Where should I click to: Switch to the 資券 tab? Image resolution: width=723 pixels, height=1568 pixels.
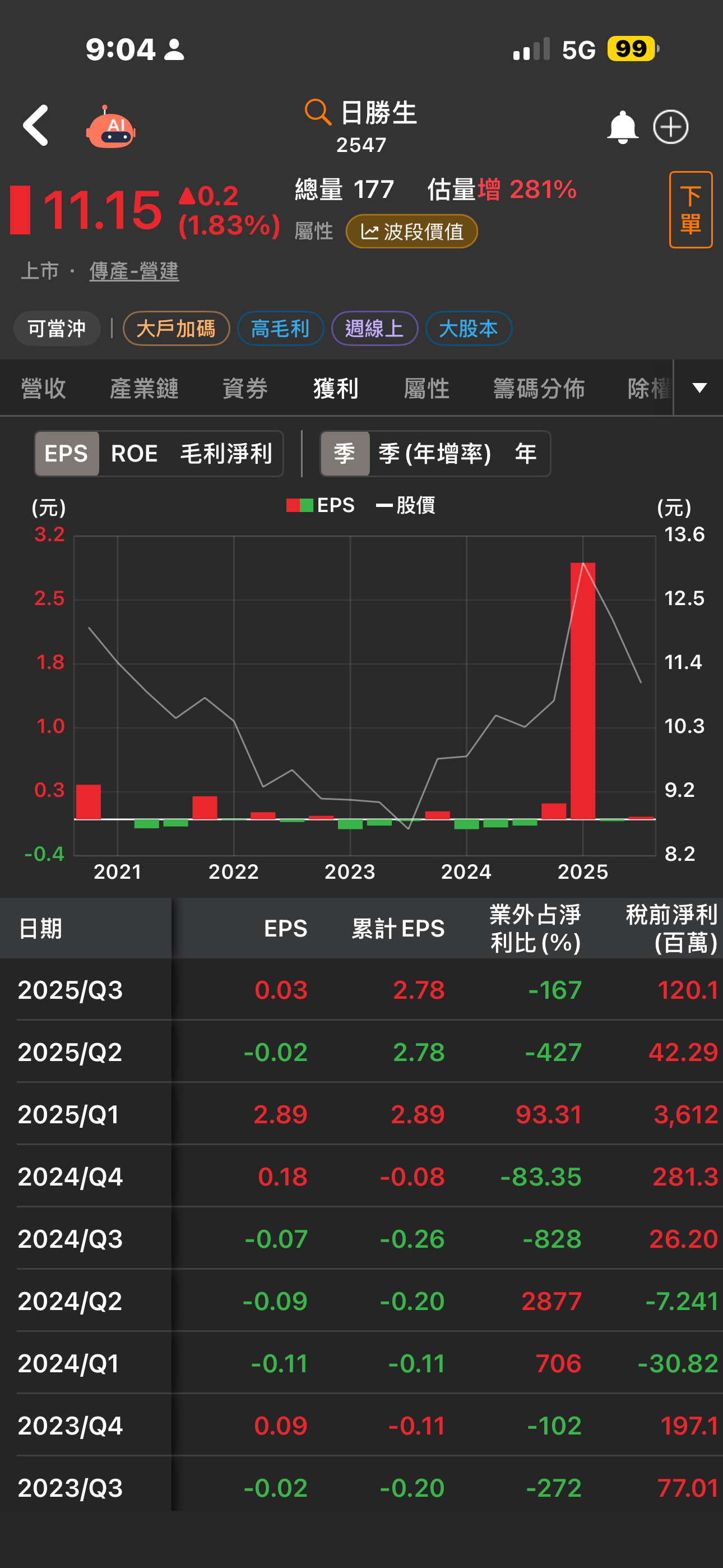click(245, 388)
